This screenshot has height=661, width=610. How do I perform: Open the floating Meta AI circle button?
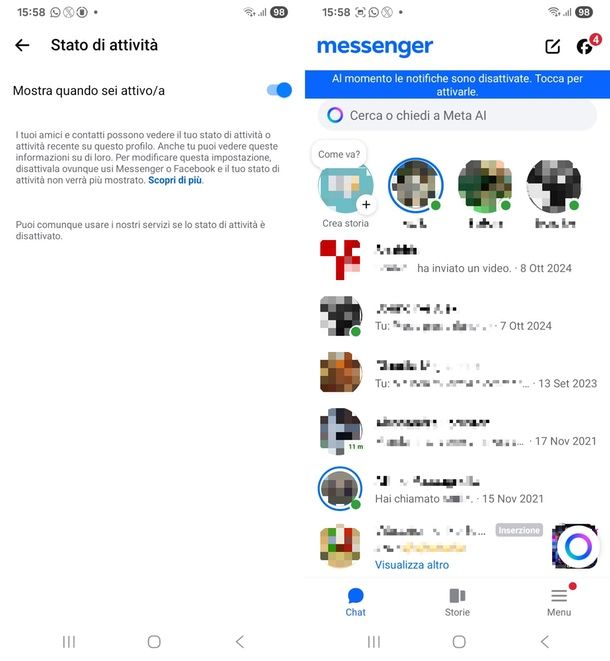575,546
